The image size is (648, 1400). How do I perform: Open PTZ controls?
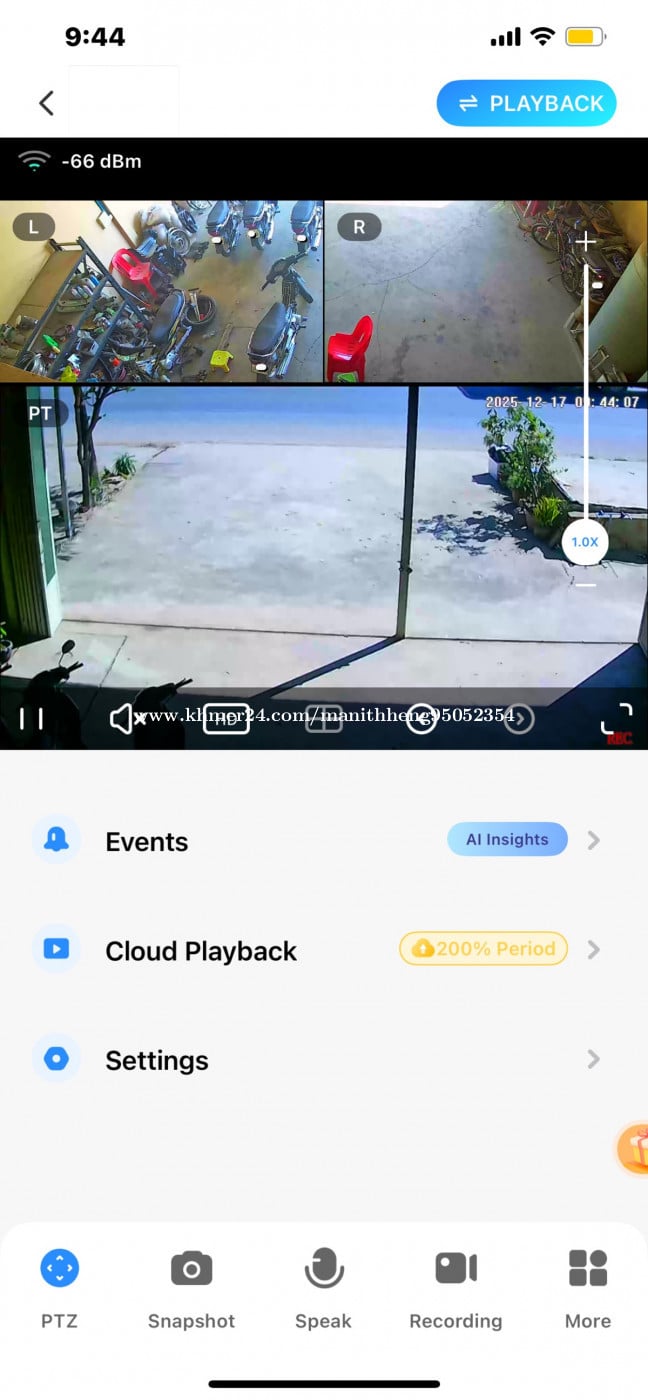click(x=59, y=1285)
